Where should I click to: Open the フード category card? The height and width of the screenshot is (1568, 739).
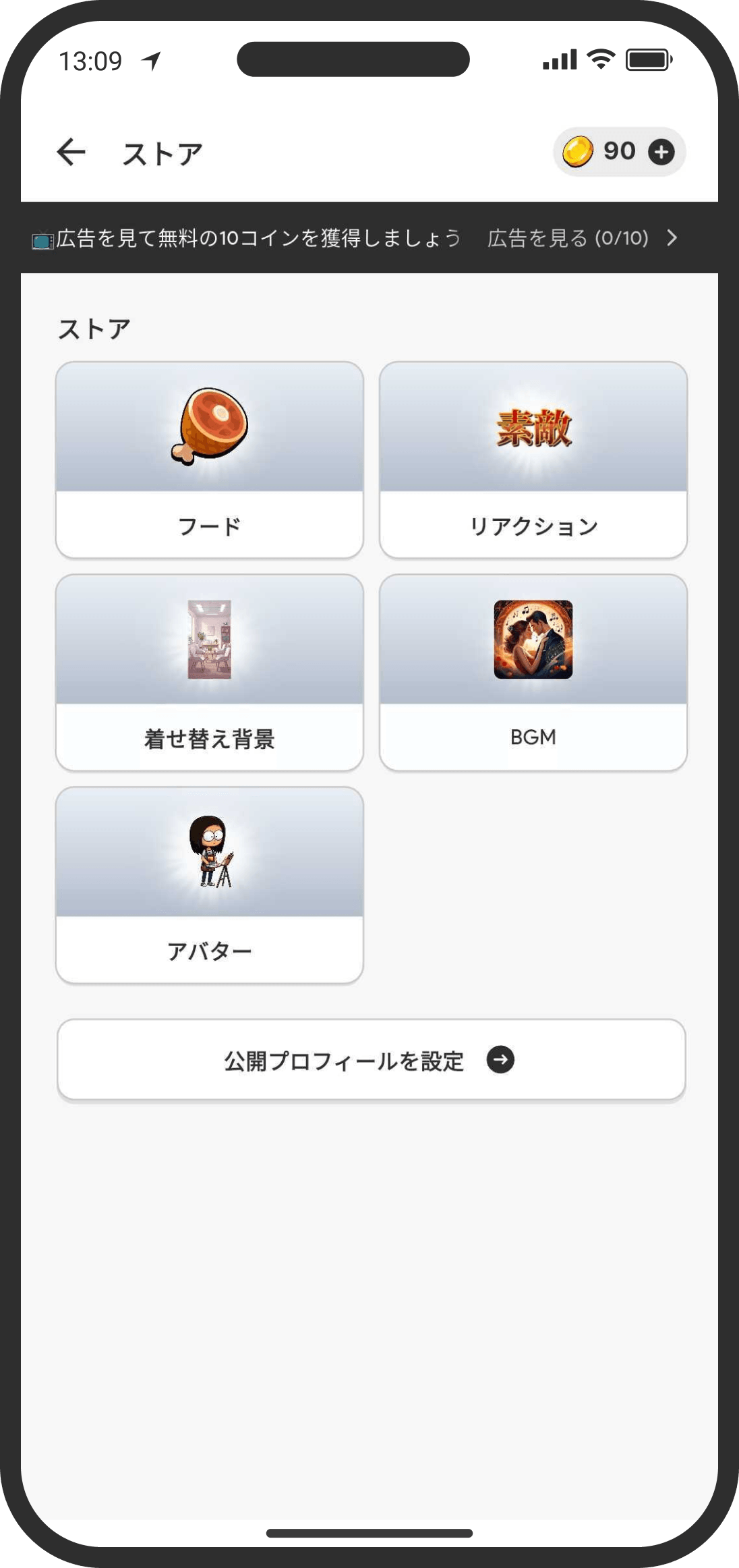(210, 460)
